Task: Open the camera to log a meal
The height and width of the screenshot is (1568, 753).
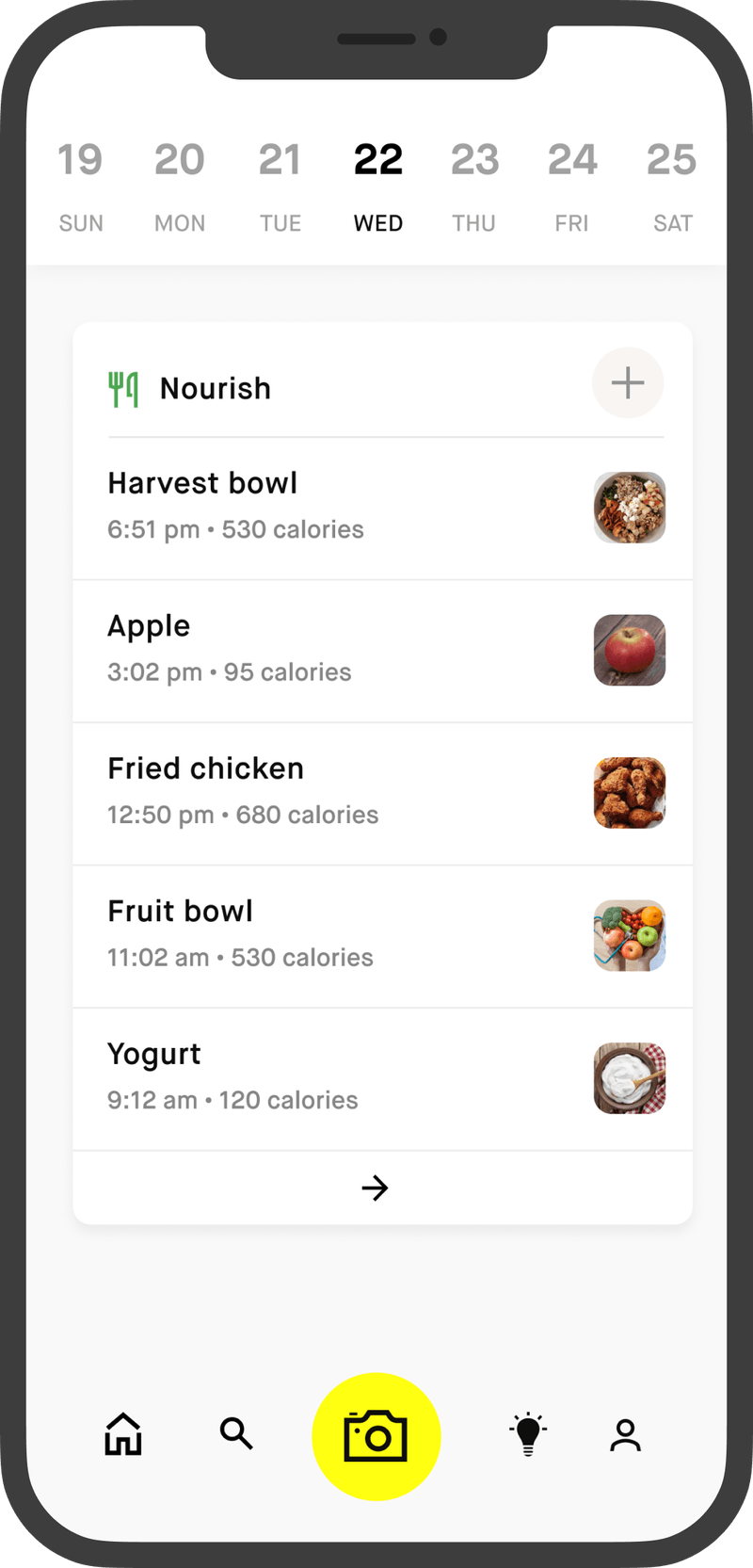Action: coord(376,1434)
